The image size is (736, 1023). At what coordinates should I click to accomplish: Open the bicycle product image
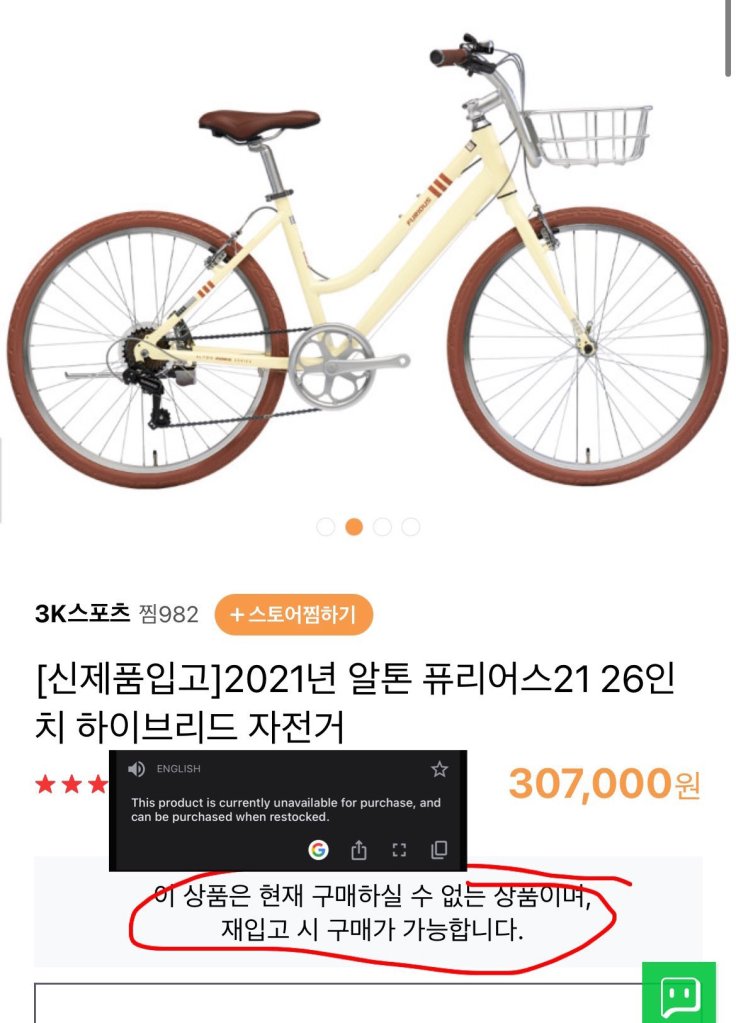pos(368,260)
